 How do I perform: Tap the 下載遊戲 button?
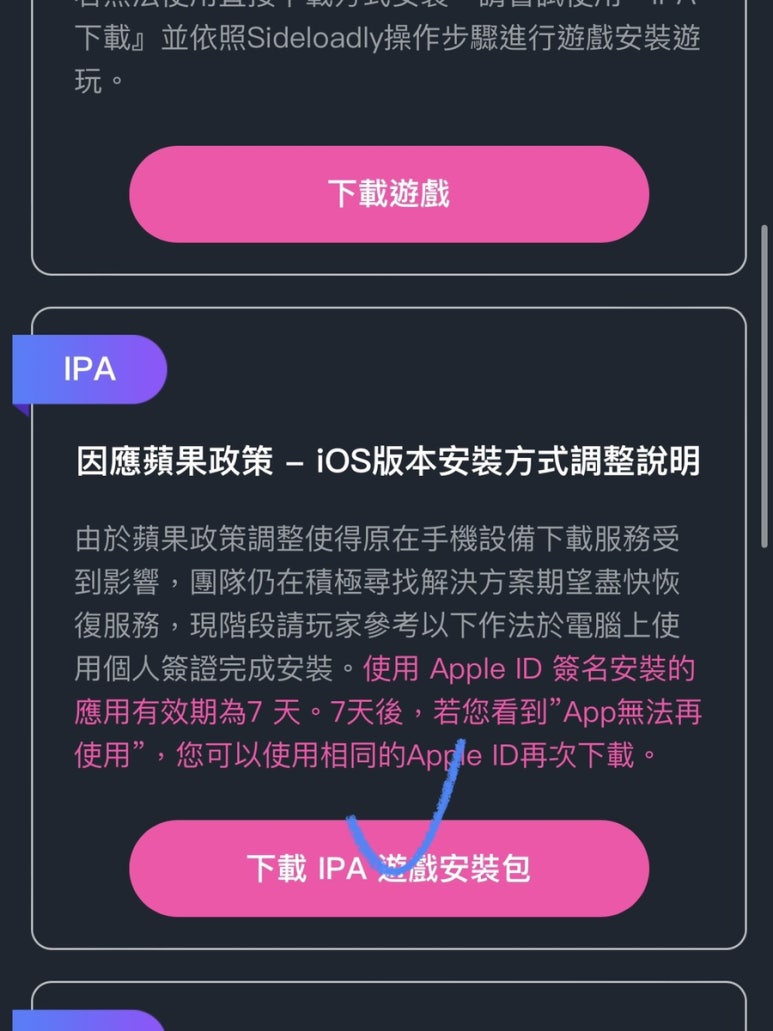[x=389, y=194]
